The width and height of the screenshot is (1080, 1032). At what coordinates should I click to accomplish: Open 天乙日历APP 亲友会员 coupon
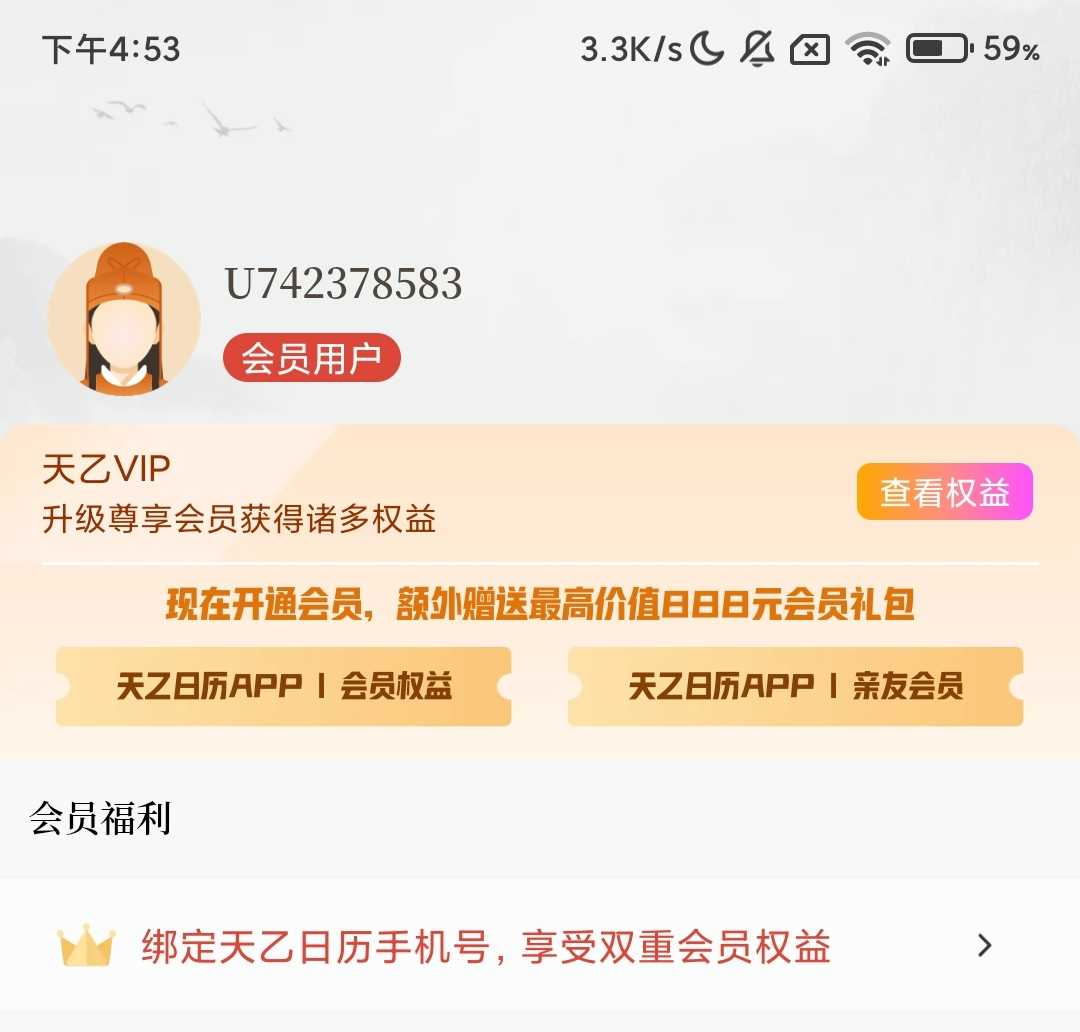point(795,686)
